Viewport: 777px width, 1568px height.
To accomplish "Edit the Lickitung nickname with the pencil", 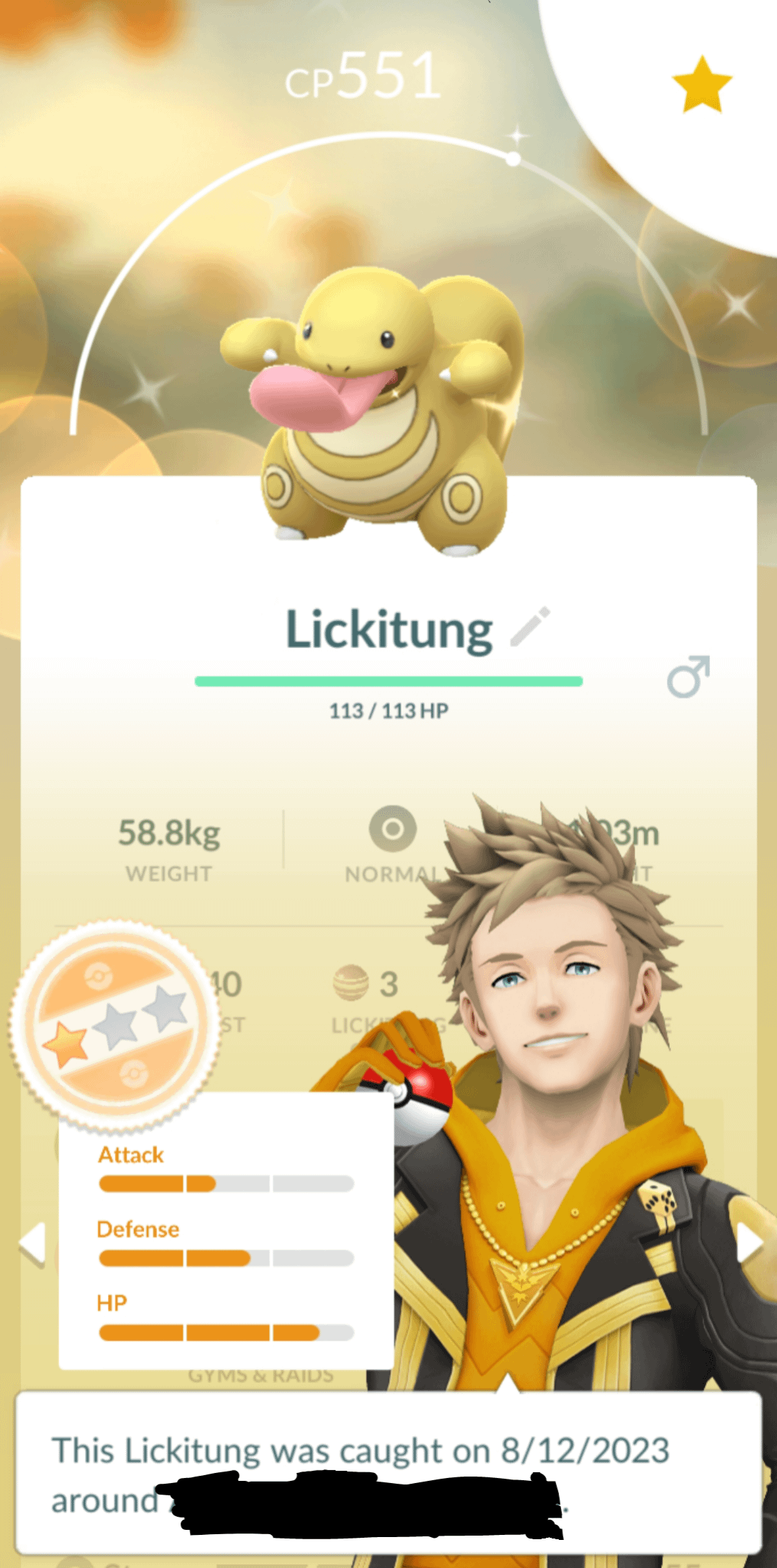I will [530, 627].
